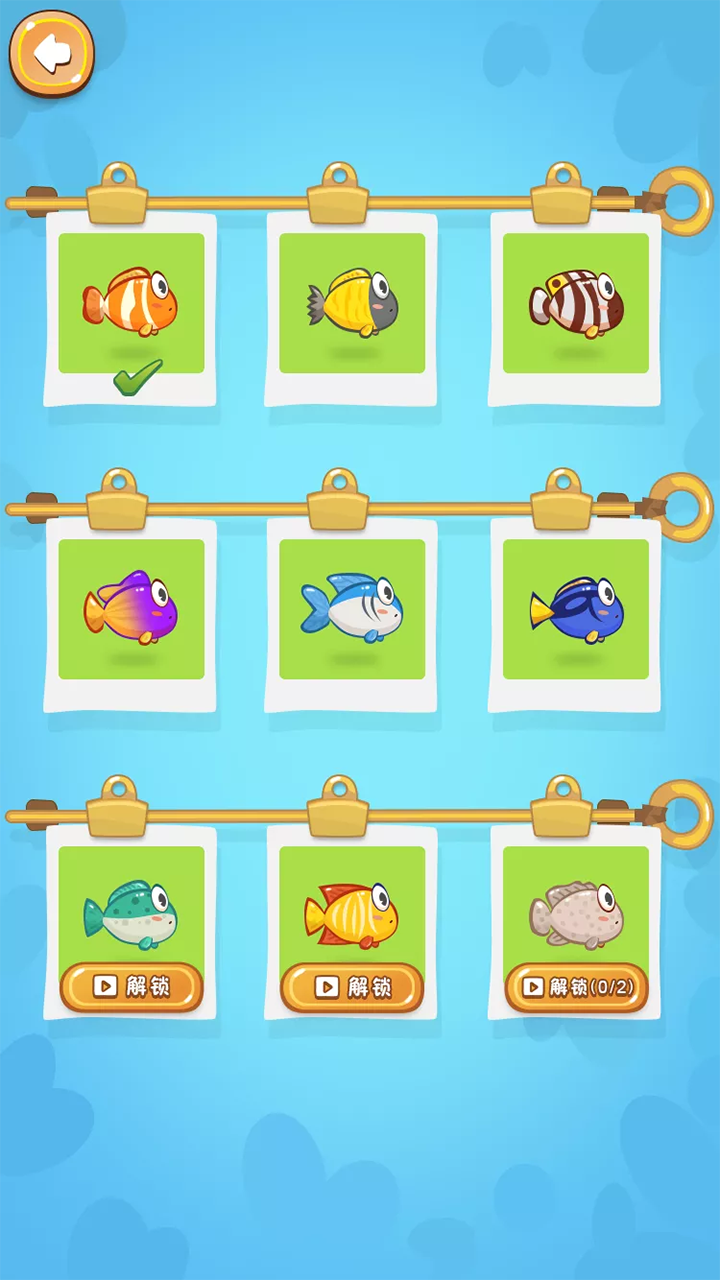Pick the brown striped fish card
This screenshot has width=720, height=1280.
coord(575,303)
